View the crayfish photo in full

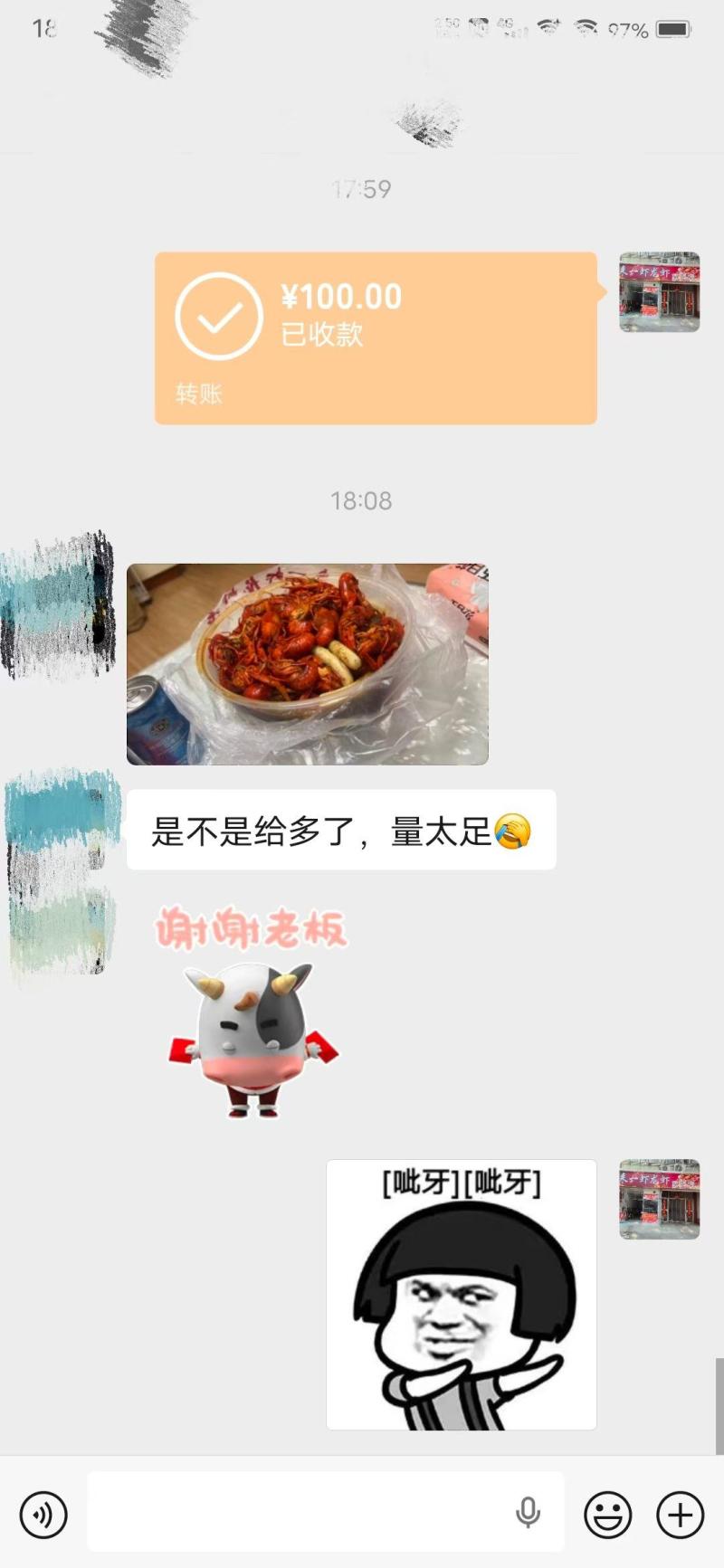[x=307, y=664]
